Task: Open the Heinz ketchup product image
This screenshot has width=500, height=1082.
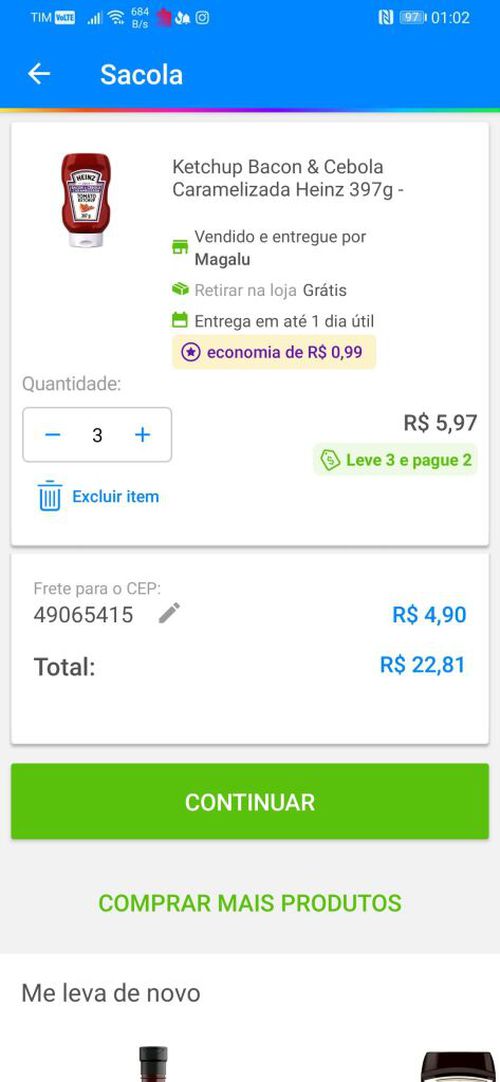Action: point(86,200)
